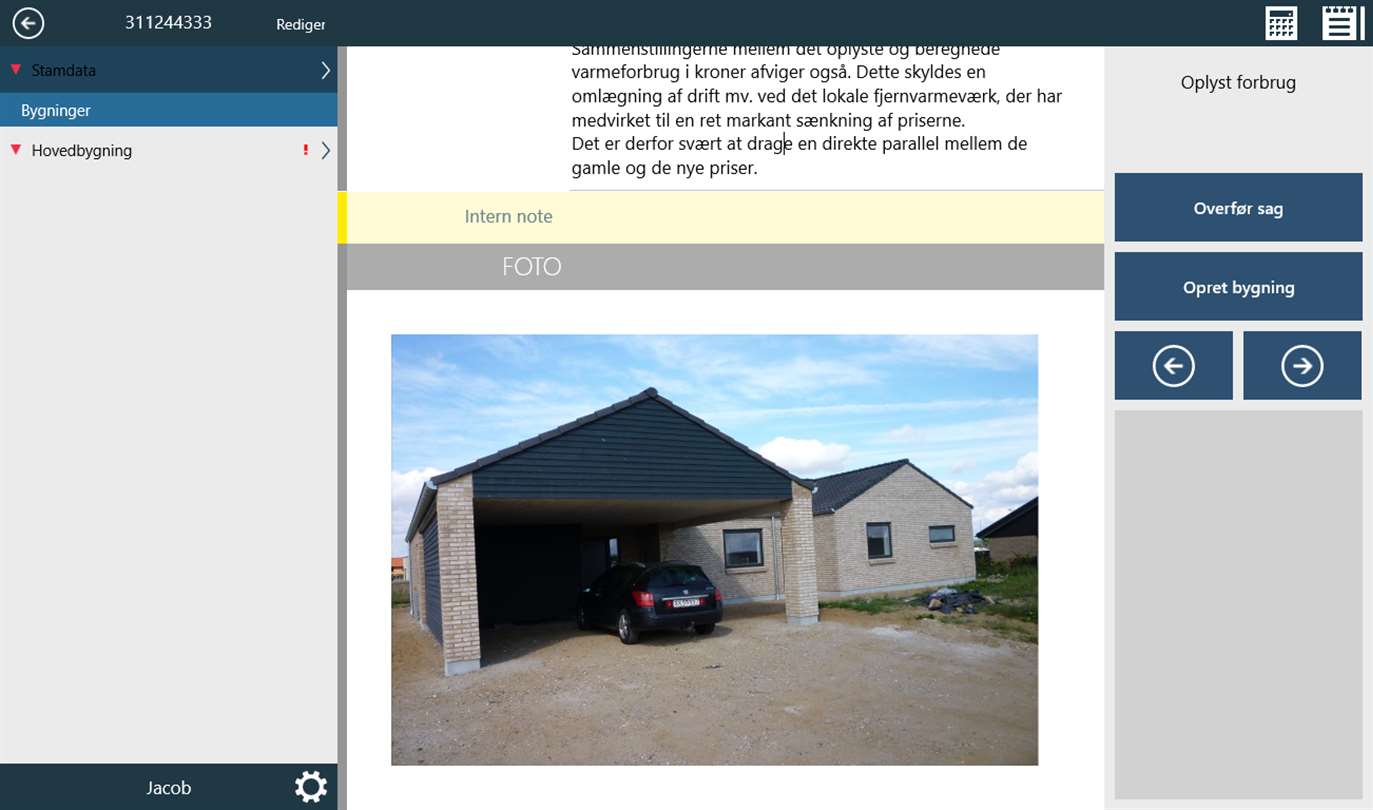1373x810 pixels.
Task: Open Oplyst forbrug
Action: tap(1238, 83)
